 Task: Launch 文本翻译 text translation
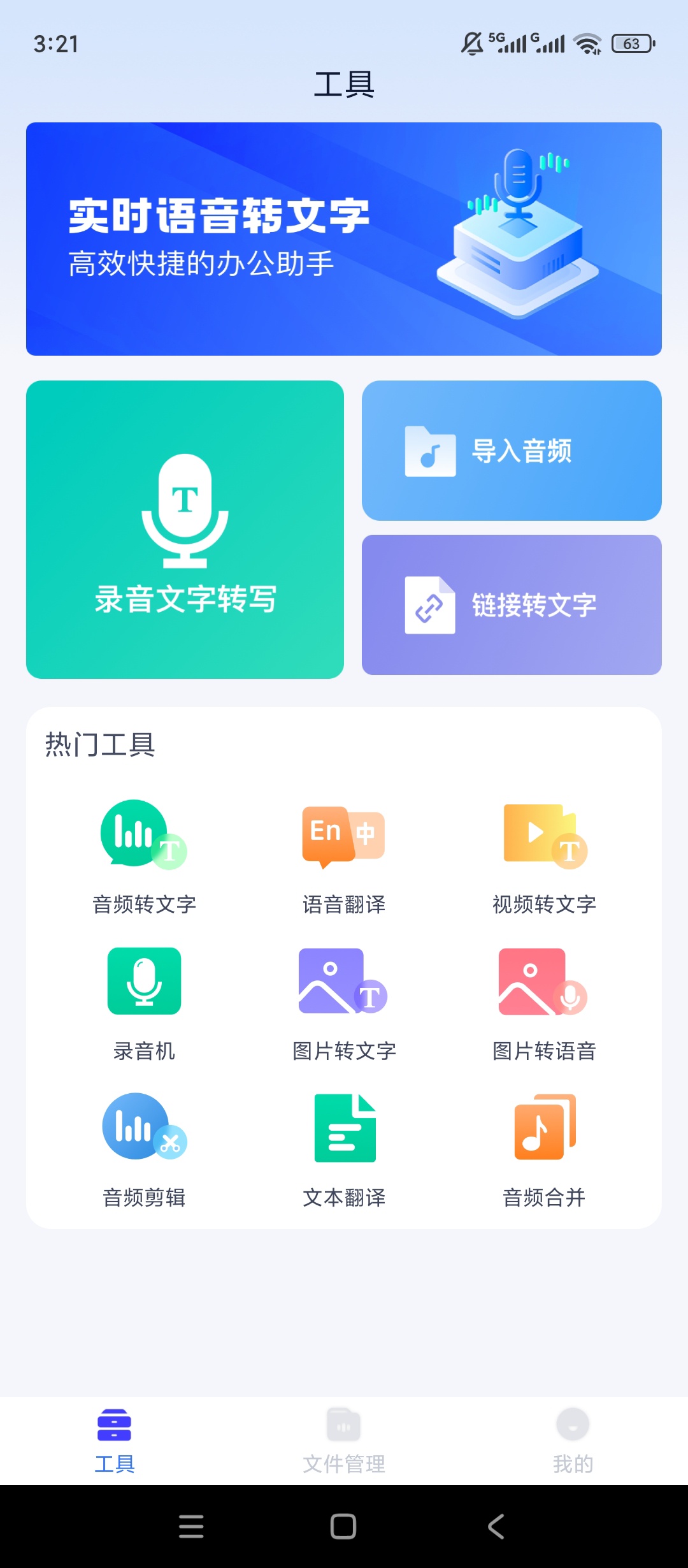(344, 1151)
